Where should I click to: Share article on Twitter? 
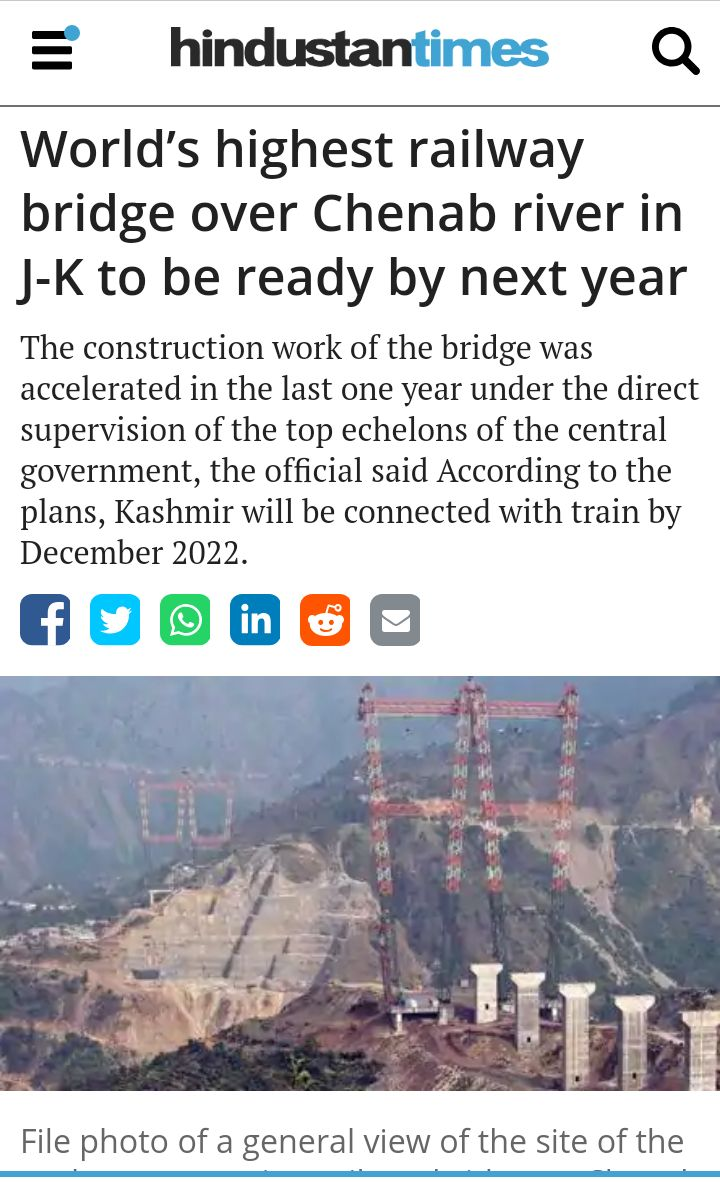115,620
